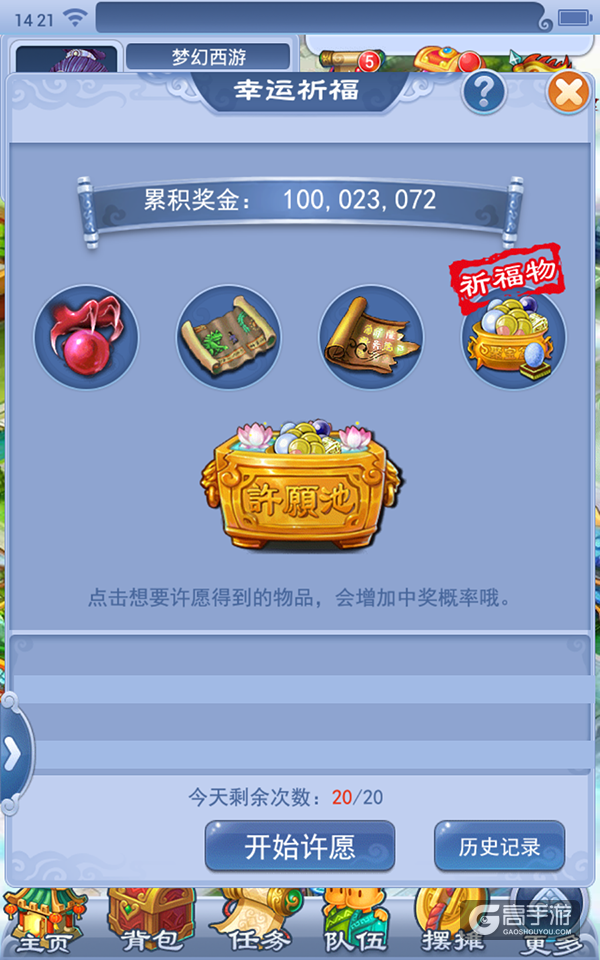Screen dimensions: 600x960
Task: Select the red orb wish item
Action: pos(86,337)
